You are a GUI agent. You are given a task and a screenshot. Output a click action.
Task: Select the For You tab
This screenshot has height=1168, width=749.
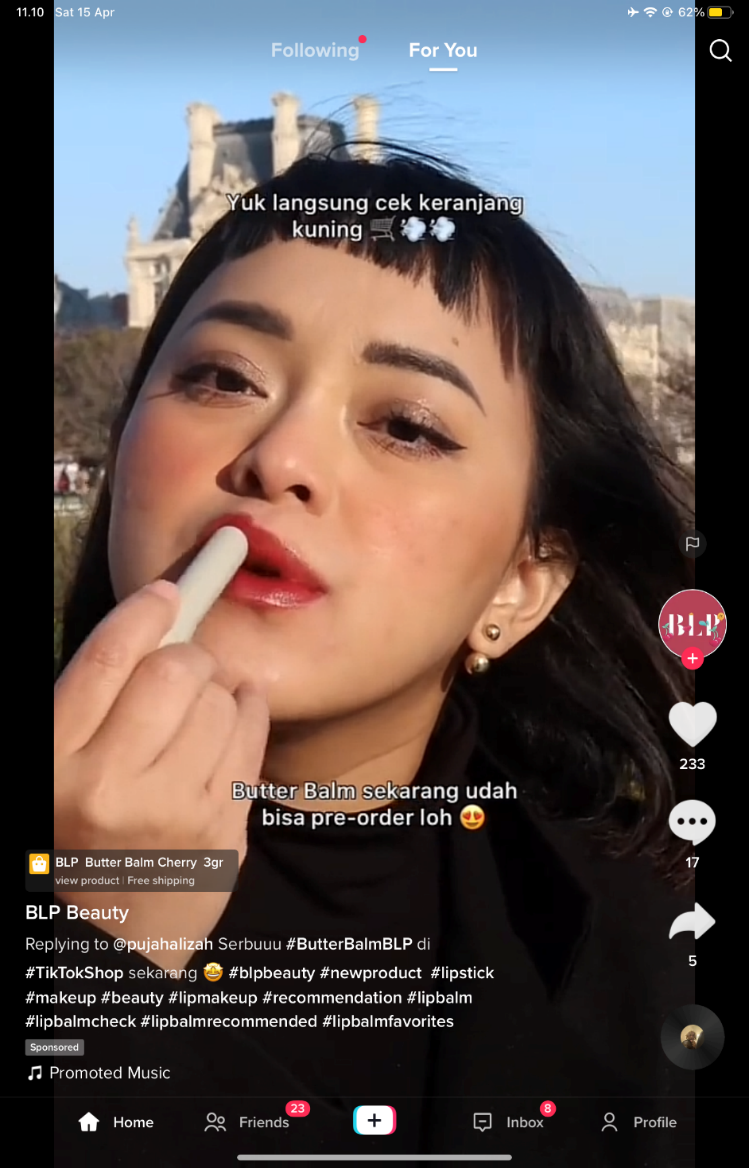[x=443, y=50]
